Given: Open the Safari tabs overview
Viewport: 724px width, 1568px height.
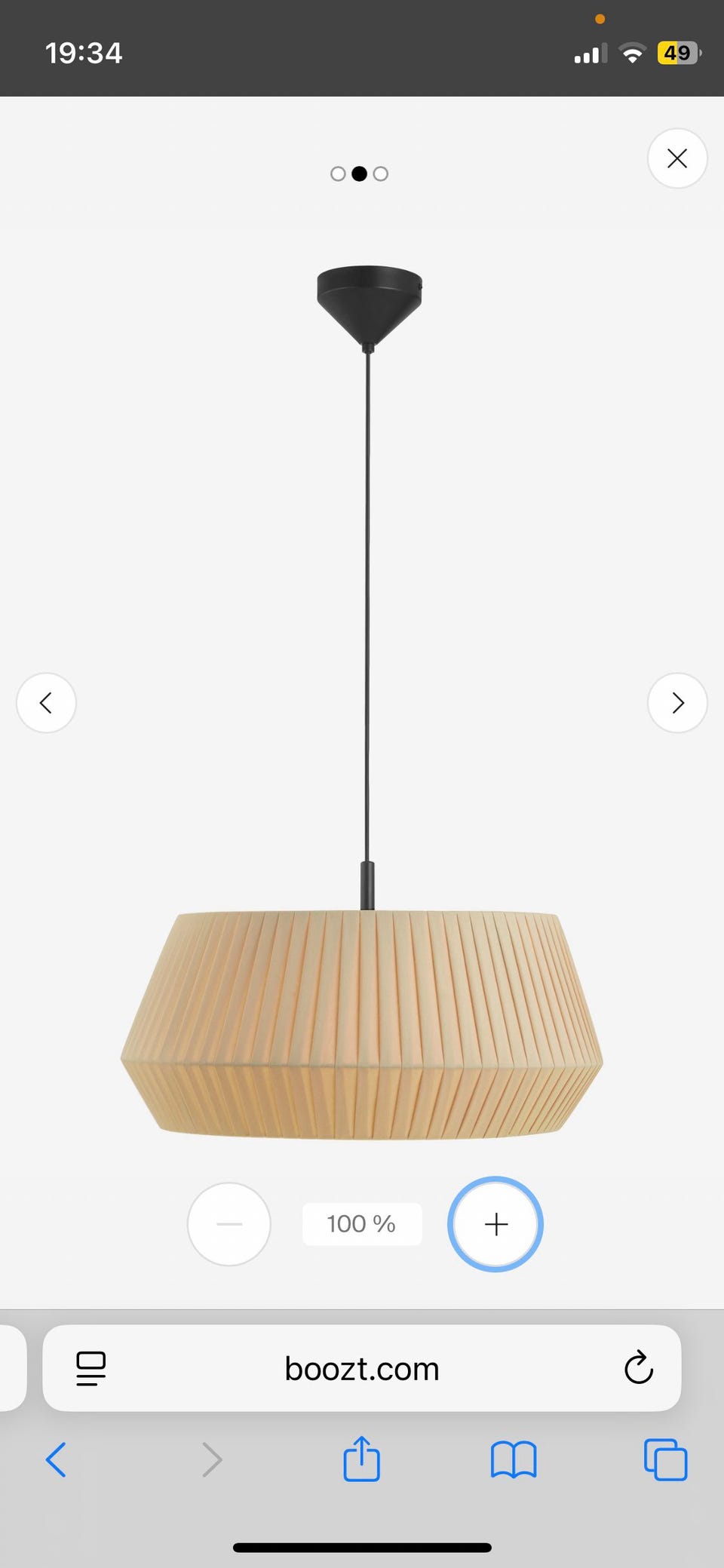Looking at the screenshot, I should [x=665, y=1459].
